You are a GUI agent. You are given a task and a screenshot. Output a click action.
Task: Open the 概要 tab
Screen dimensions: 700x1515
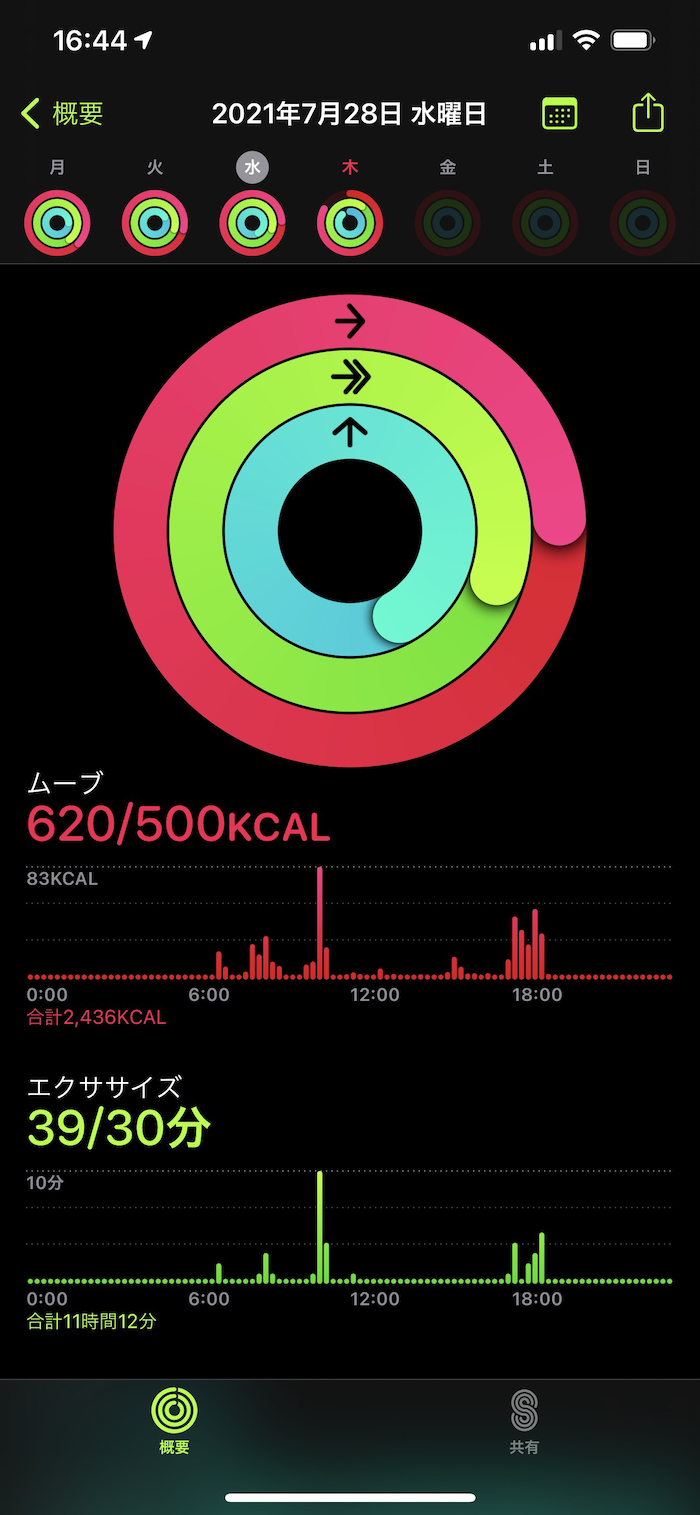tap(174, 1421)
